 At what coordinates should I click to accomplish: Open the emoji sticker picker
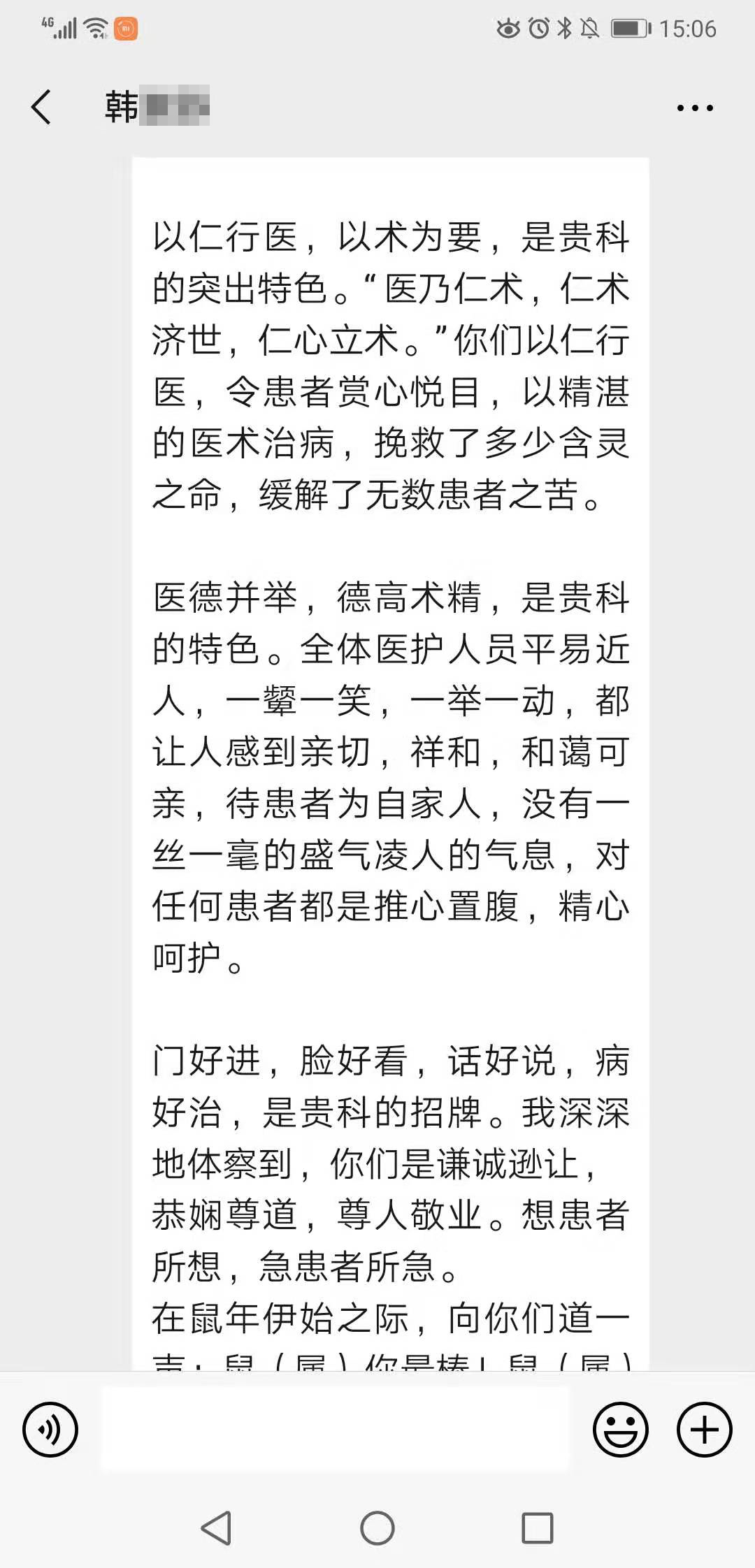(x=620, y=1429)
